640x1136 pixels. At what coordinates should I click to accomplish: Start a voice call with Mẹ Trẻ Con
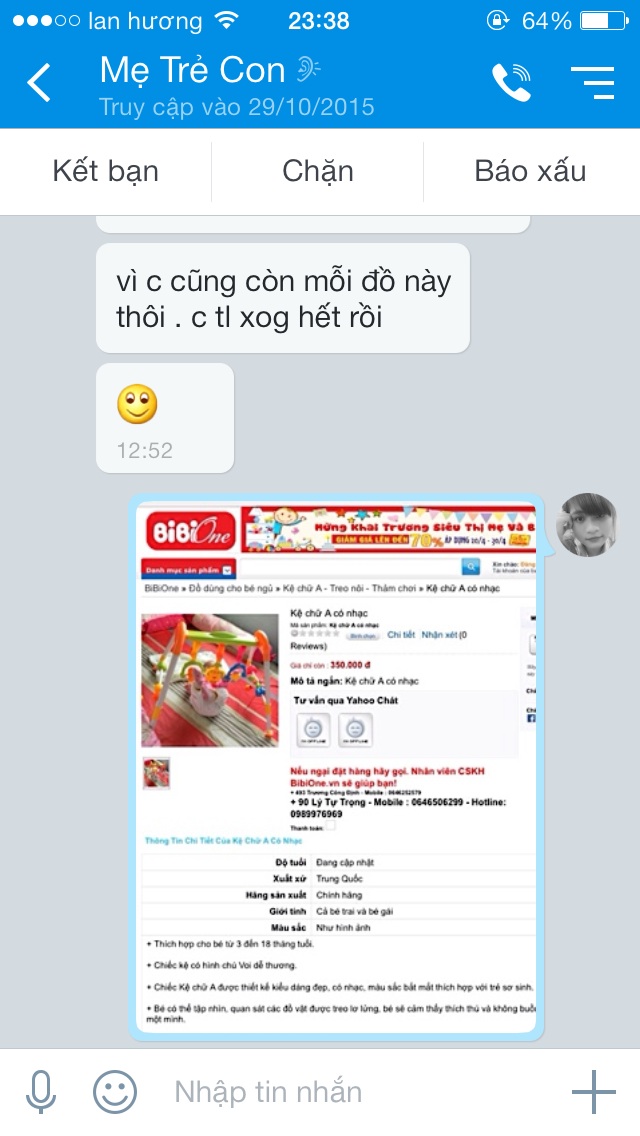(511, 84)
